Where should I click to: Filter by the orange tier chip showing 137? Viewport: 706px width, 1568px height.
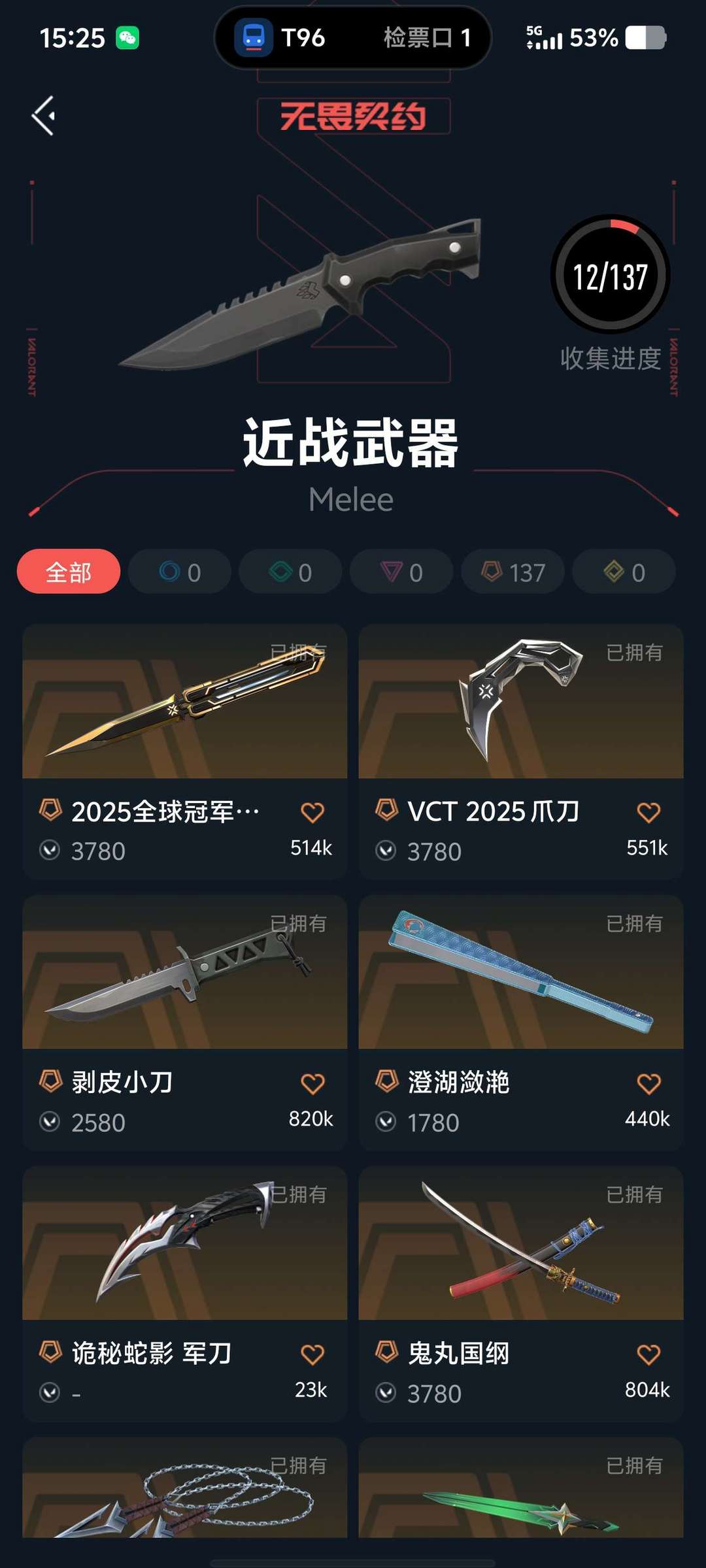click(513, 572)
